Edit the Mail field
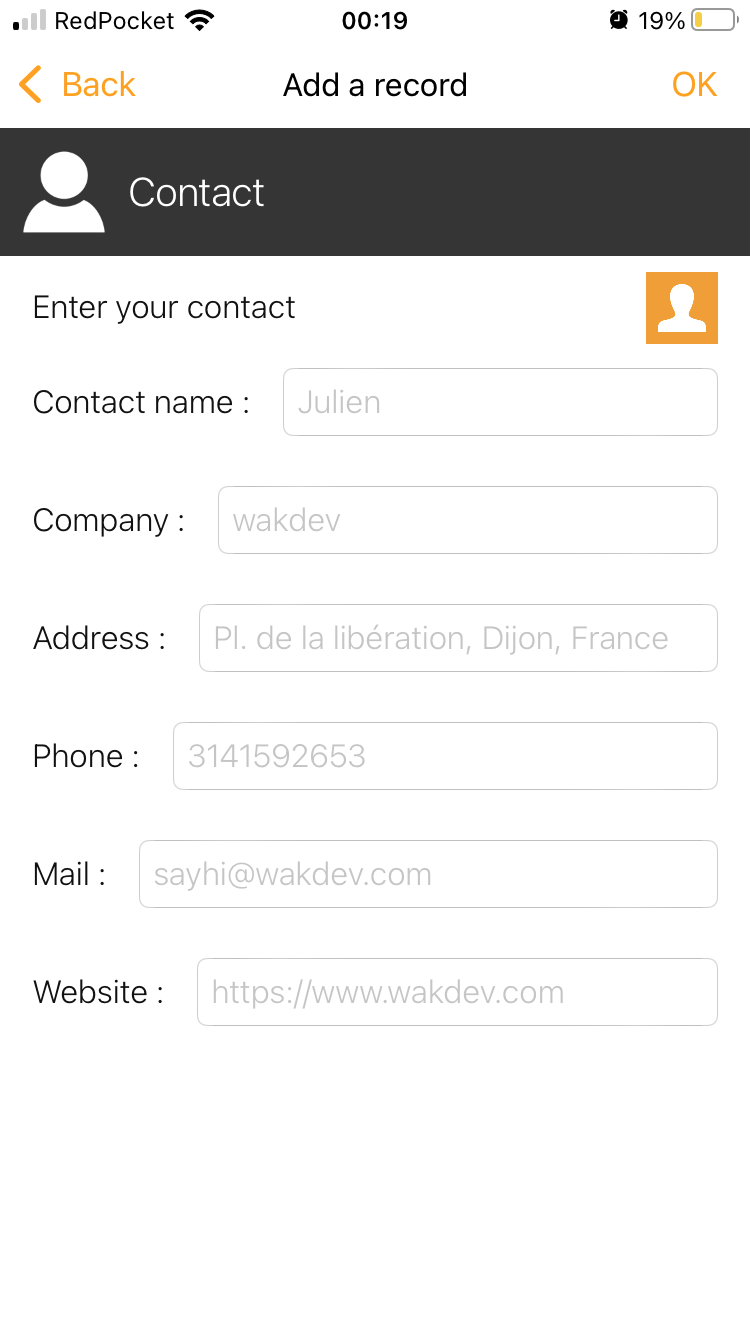The width and height of the screenshot is (750, 1334). coord(428,874)
